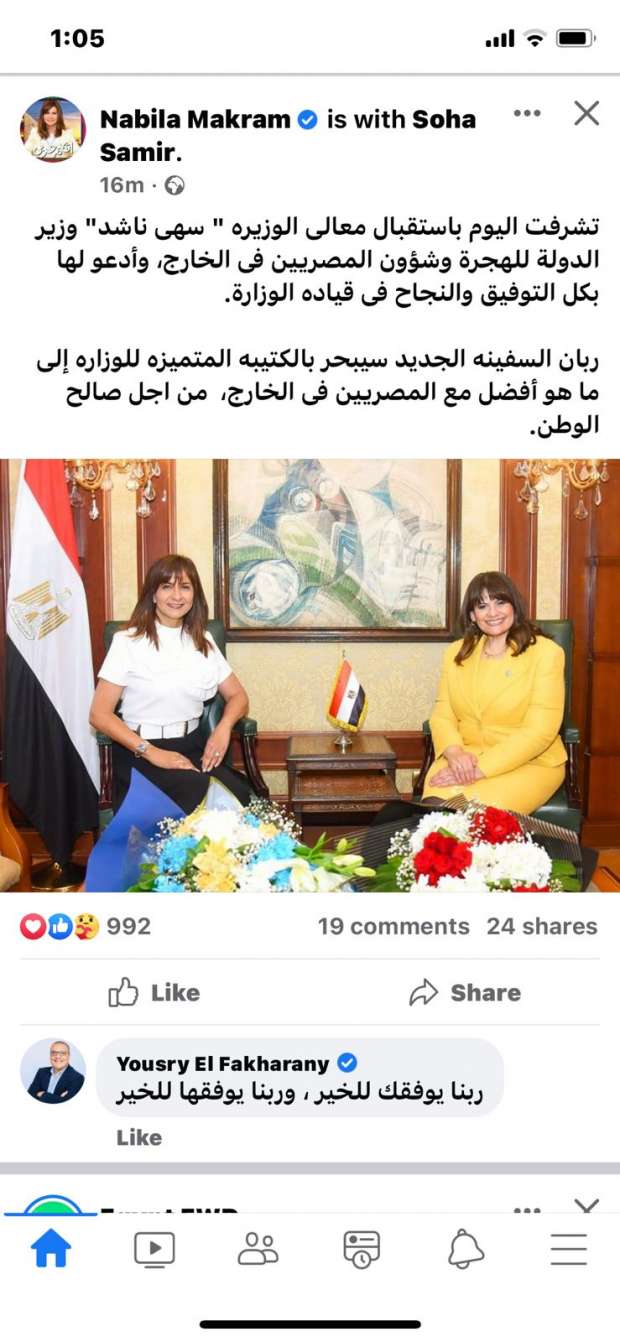Image resolution: width=620 pixels, height=1342 pixels.
Task: Open the notifications bell
Action: [x=465, y=1248]
